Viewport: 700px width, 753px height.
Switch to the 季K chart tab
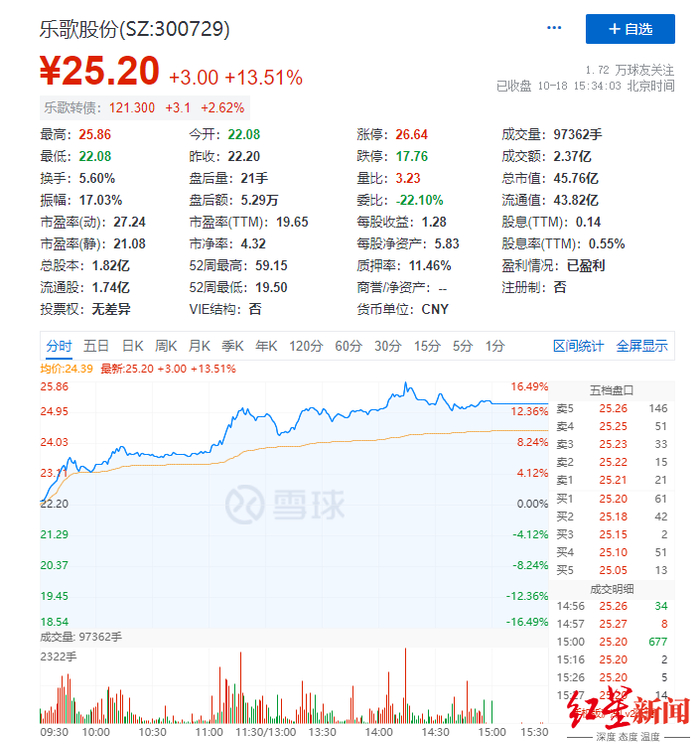tap(233, 346)
